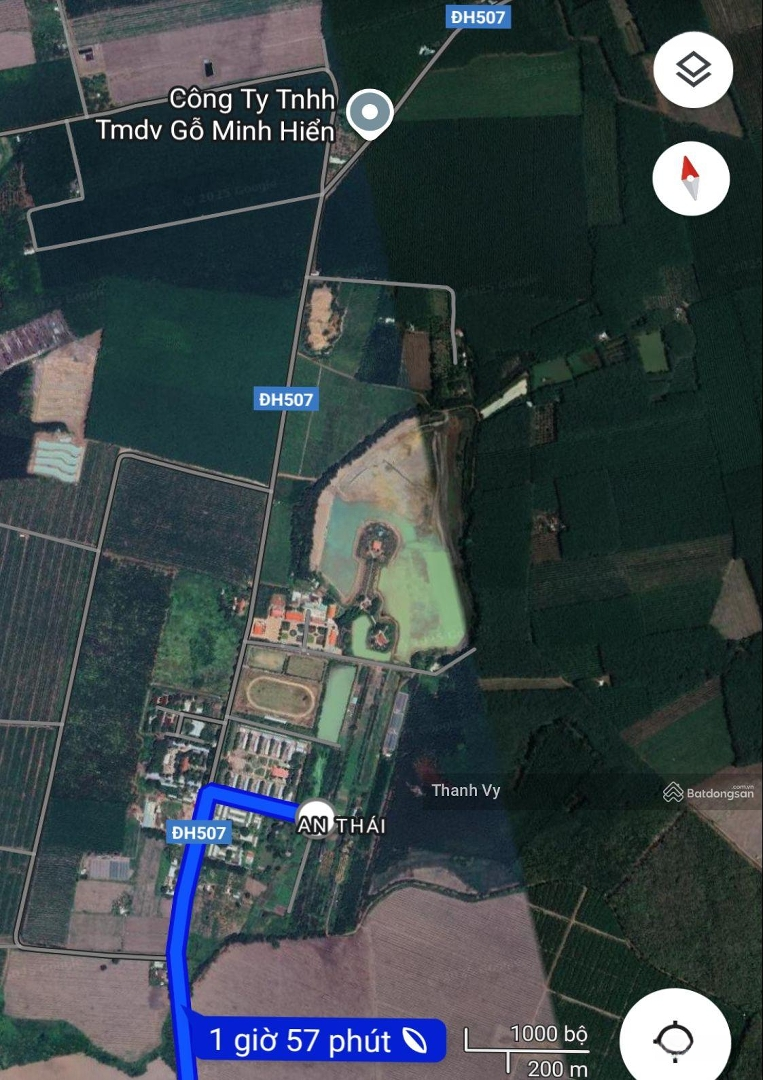This screenshot has height=1080, width=763.
Task: Open the map layers button
Action: [693, 70]
